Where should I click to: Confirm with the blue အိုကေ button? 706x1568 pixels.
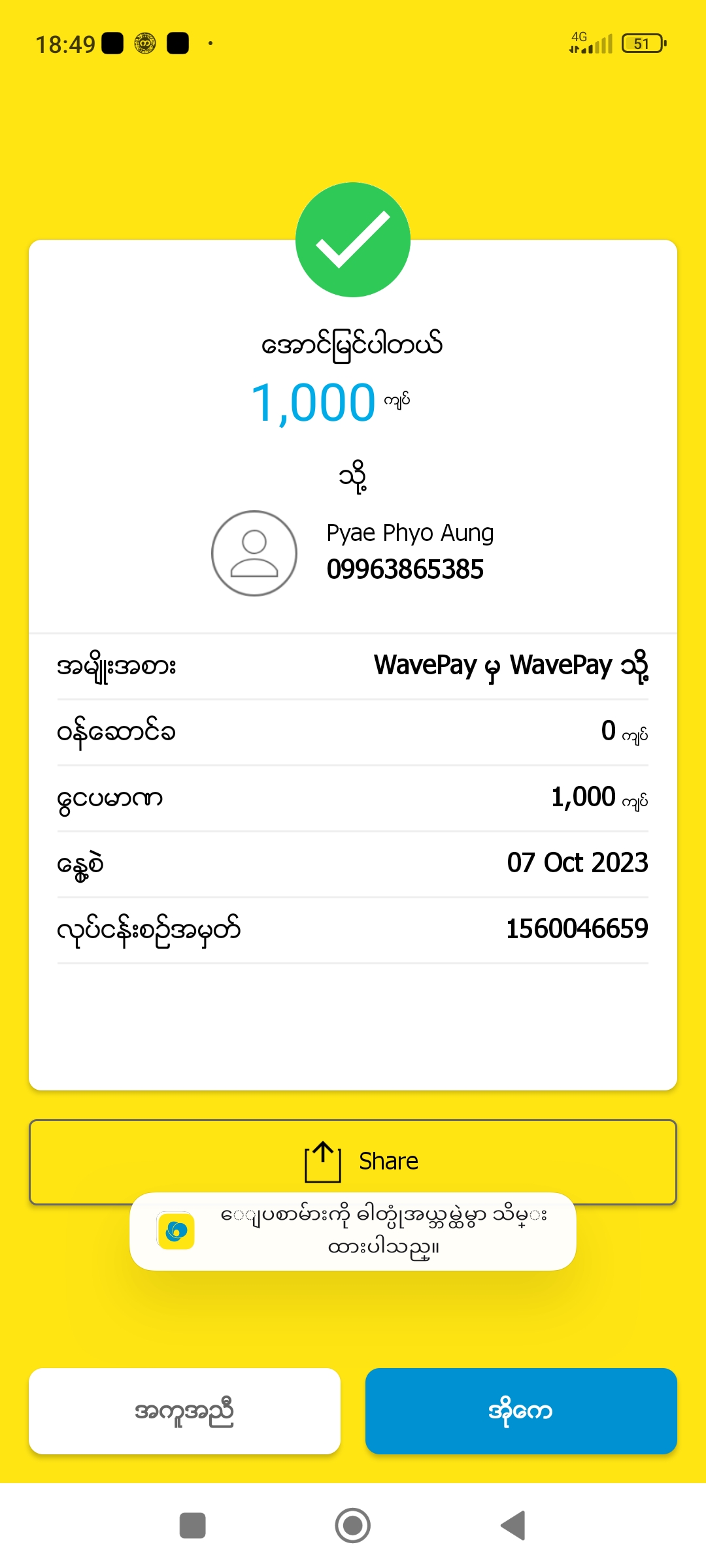[x=521, y=1411]
